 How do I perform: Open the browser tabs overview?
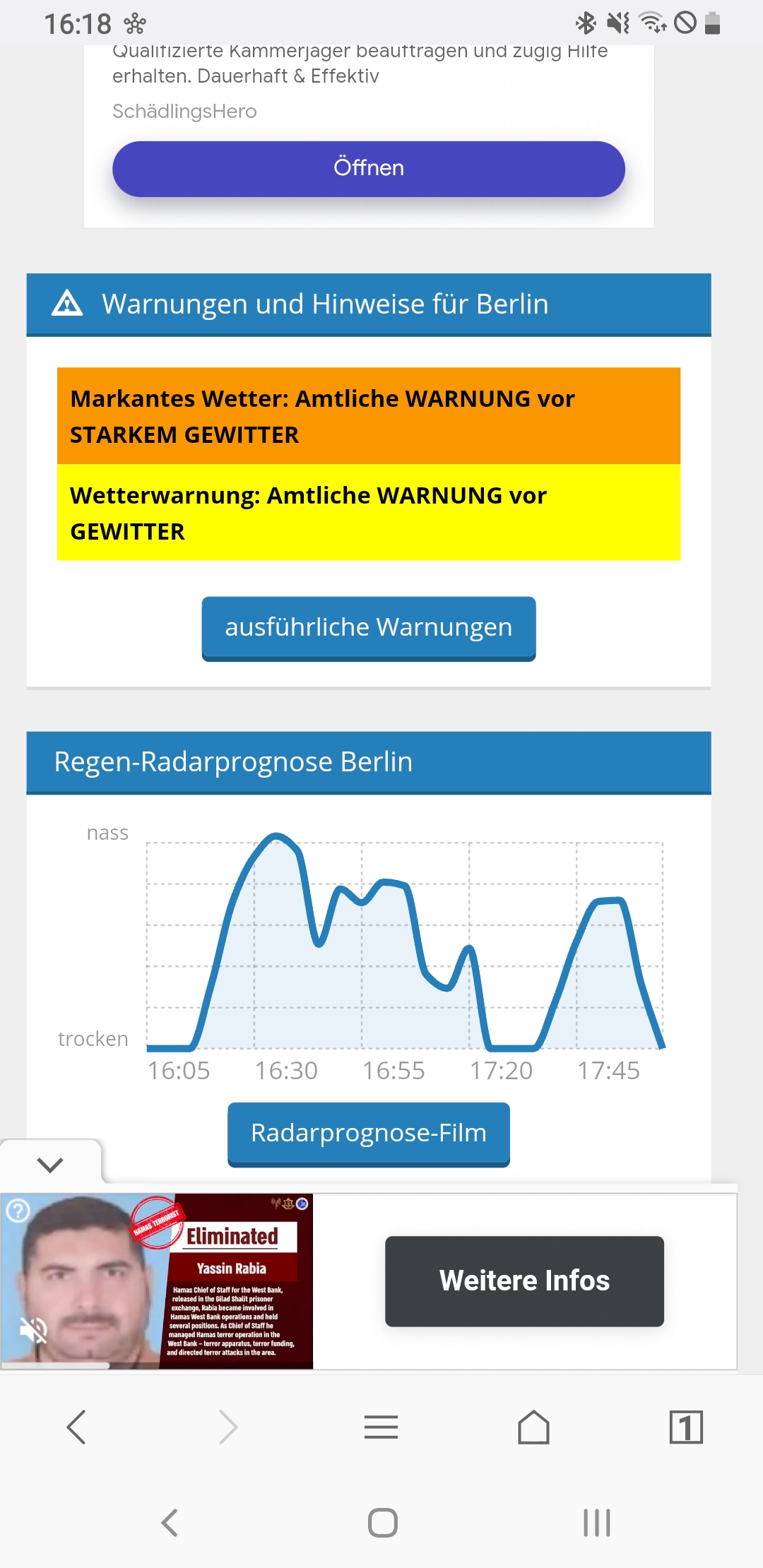[686, 1427]
